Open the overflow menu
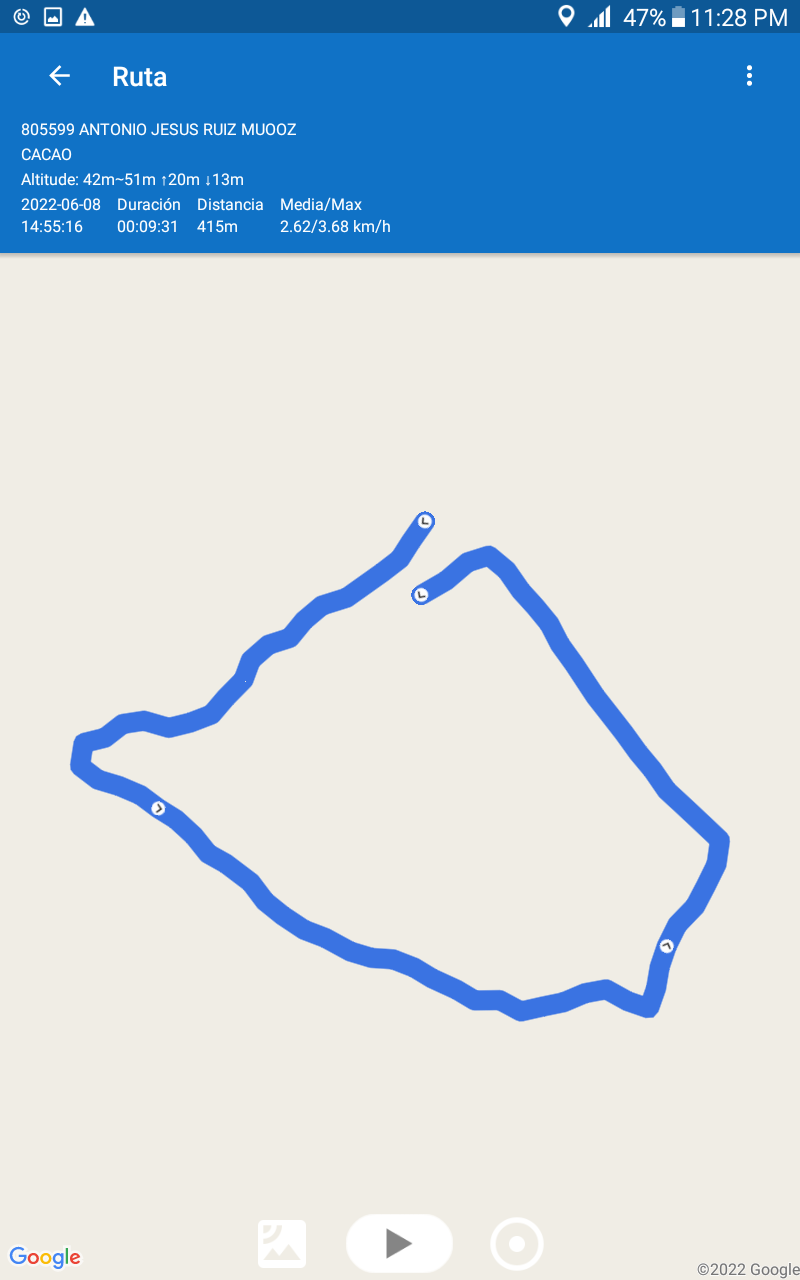 (749, 76)
